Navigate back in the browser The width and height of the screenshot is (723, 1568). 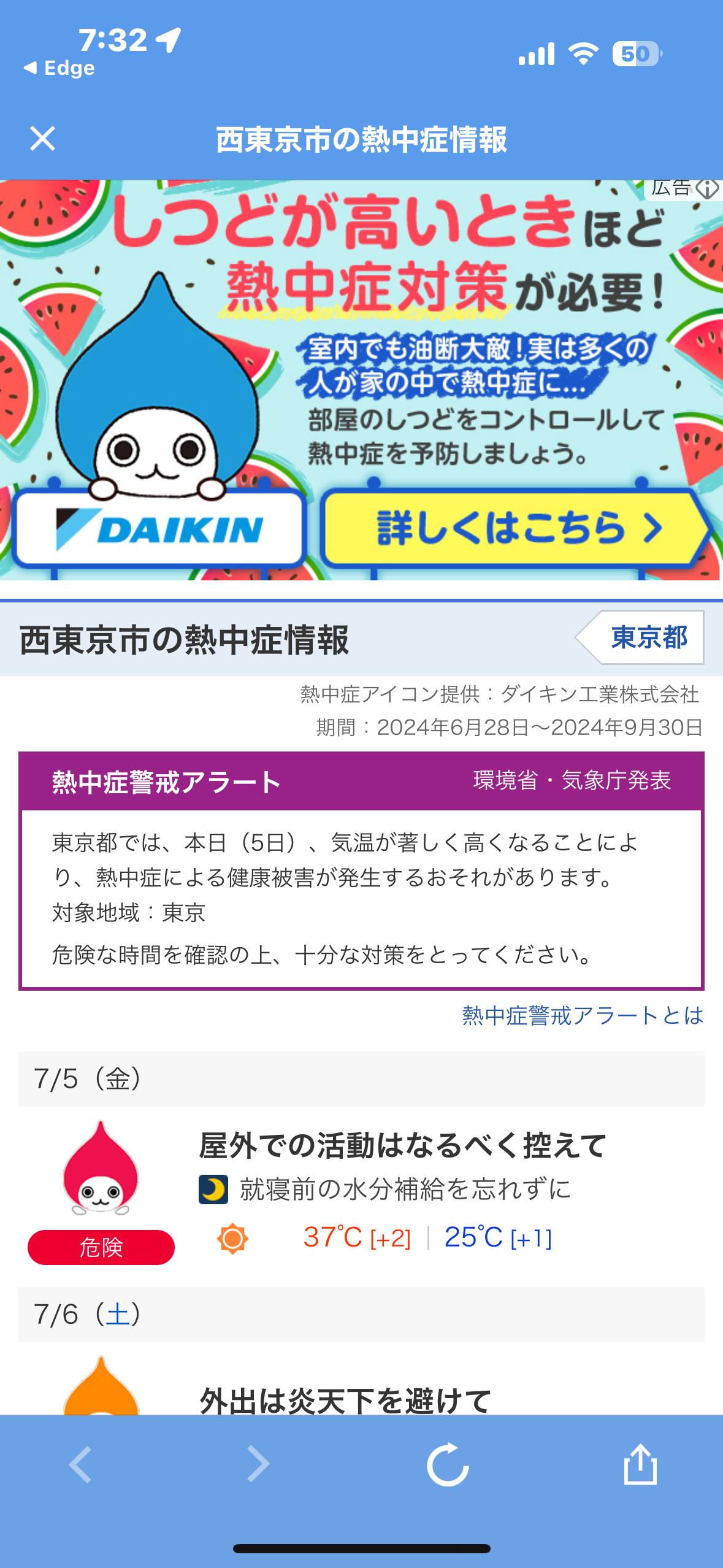pos(81,1464)
